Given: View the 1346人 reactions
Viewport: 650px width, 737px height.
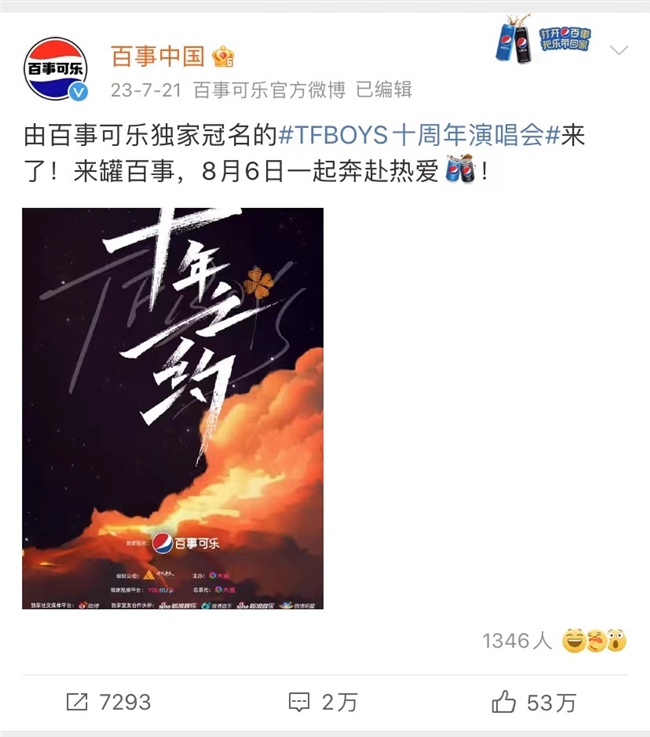Looking at the screenshot, I should pos(553,640).
